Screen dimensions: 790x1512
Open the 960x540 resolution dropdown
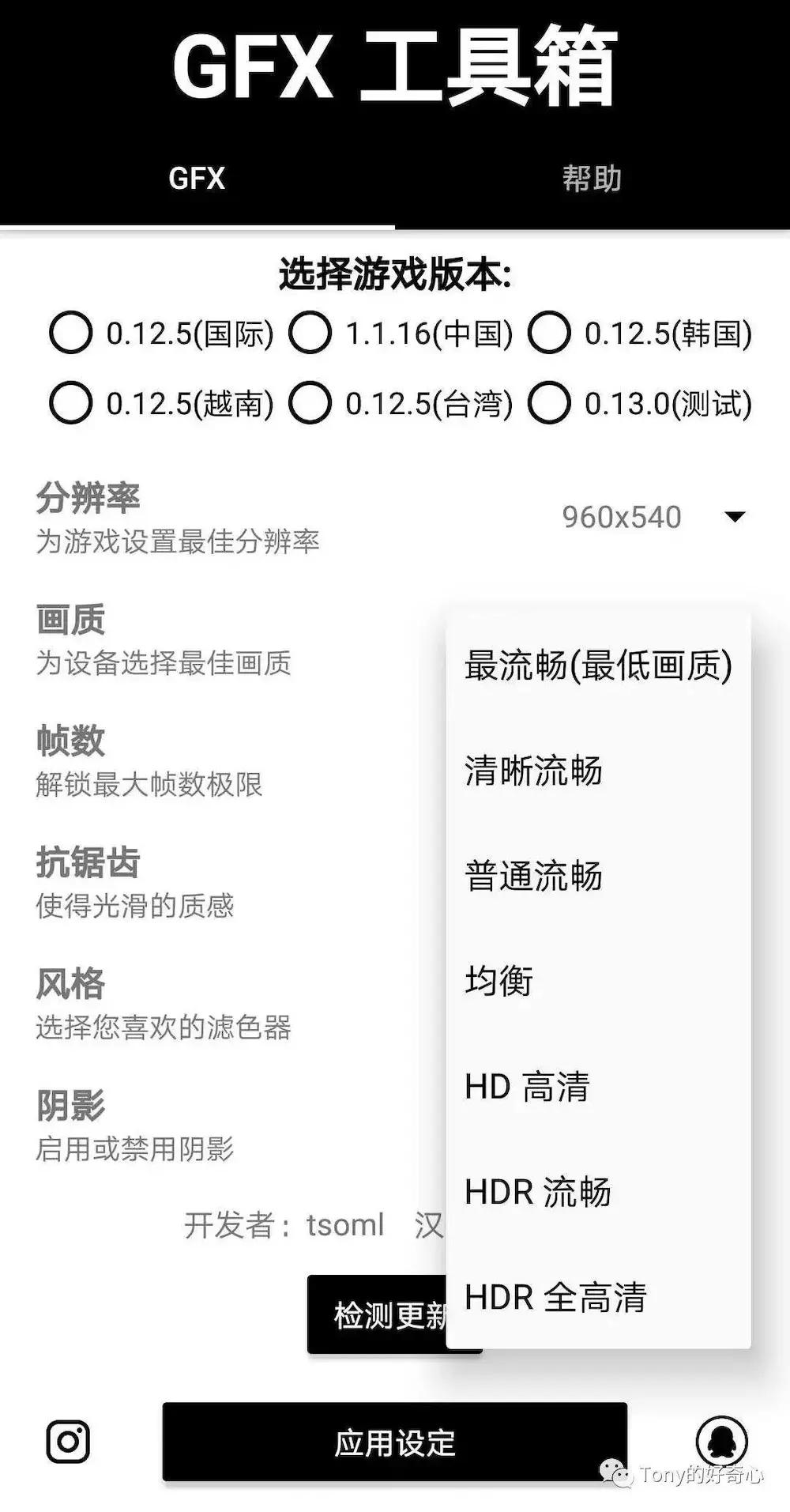653,515
